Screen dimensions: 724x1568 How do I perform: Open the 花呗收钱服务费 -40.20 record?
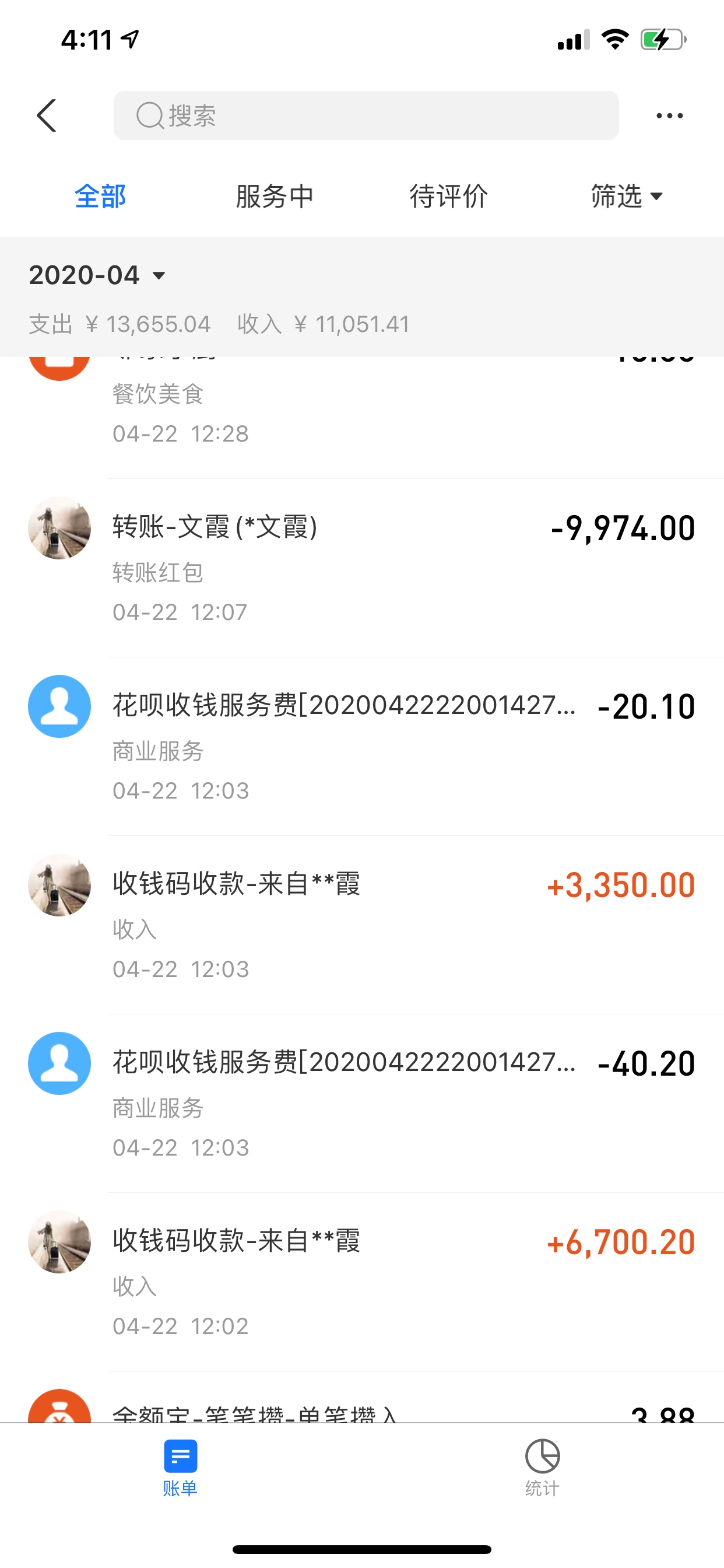click(362, 1103)
